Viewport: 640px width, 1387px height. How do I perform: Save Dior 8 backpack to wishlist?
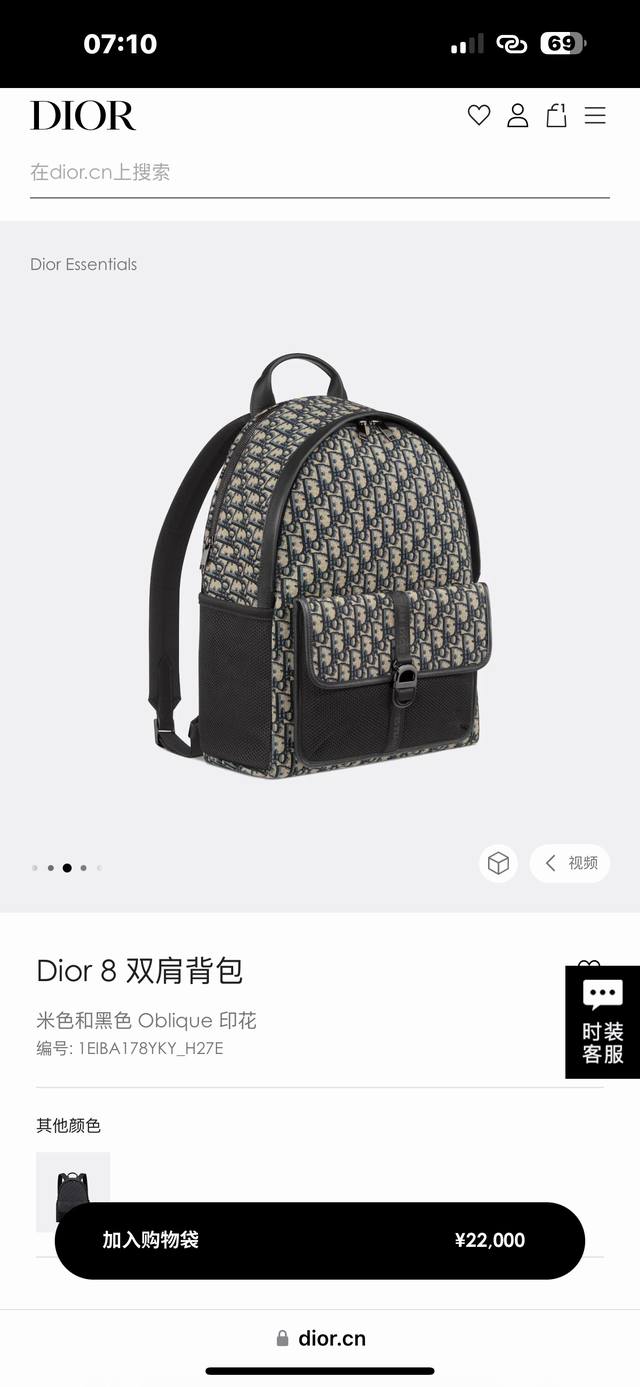tap(589, 964)
